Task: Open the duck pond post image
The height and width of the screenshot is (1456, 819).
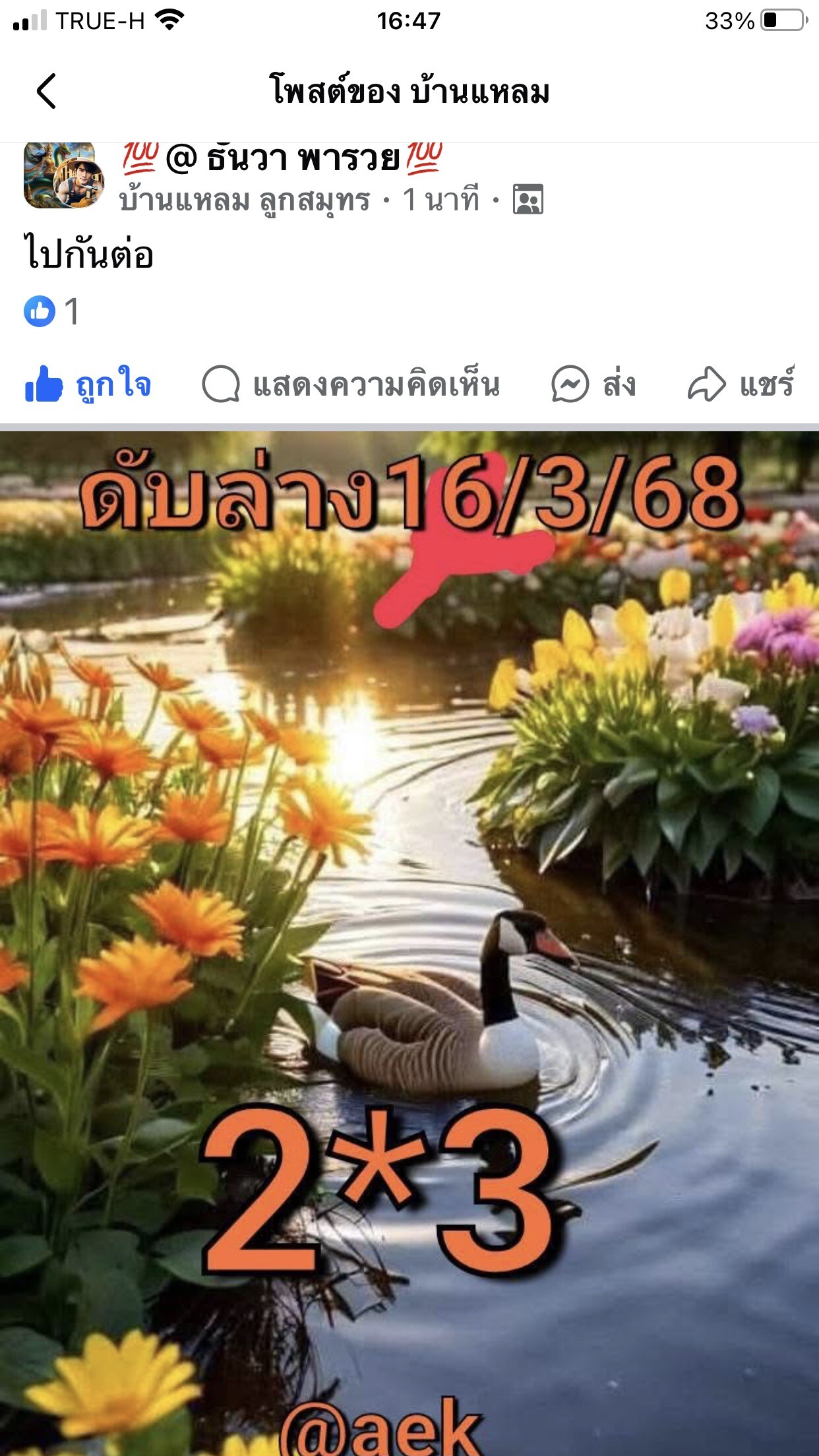Action: (x=409, y=923)
